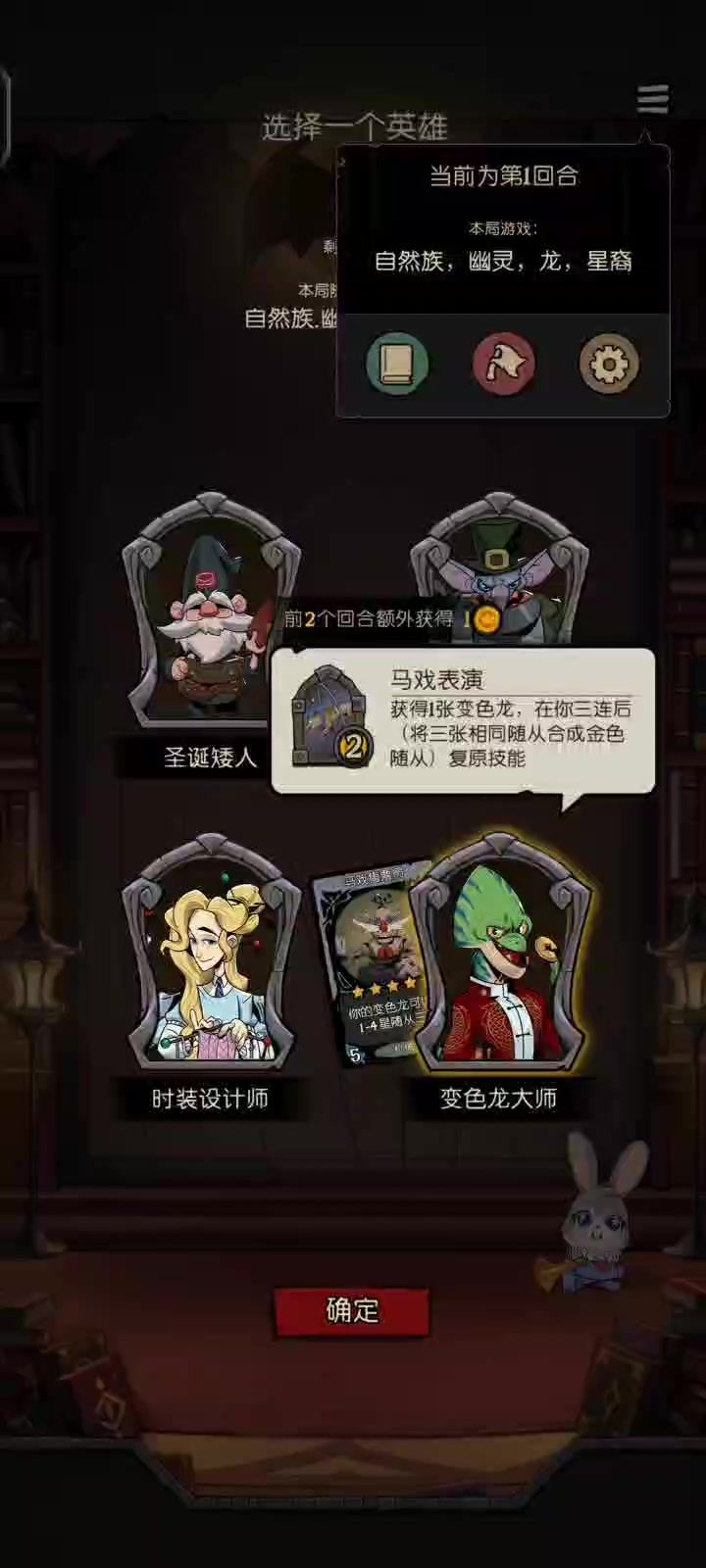Tap the hamburger menu icon
The height and width of the screenshot is (1568, 706).
[653, 99]
